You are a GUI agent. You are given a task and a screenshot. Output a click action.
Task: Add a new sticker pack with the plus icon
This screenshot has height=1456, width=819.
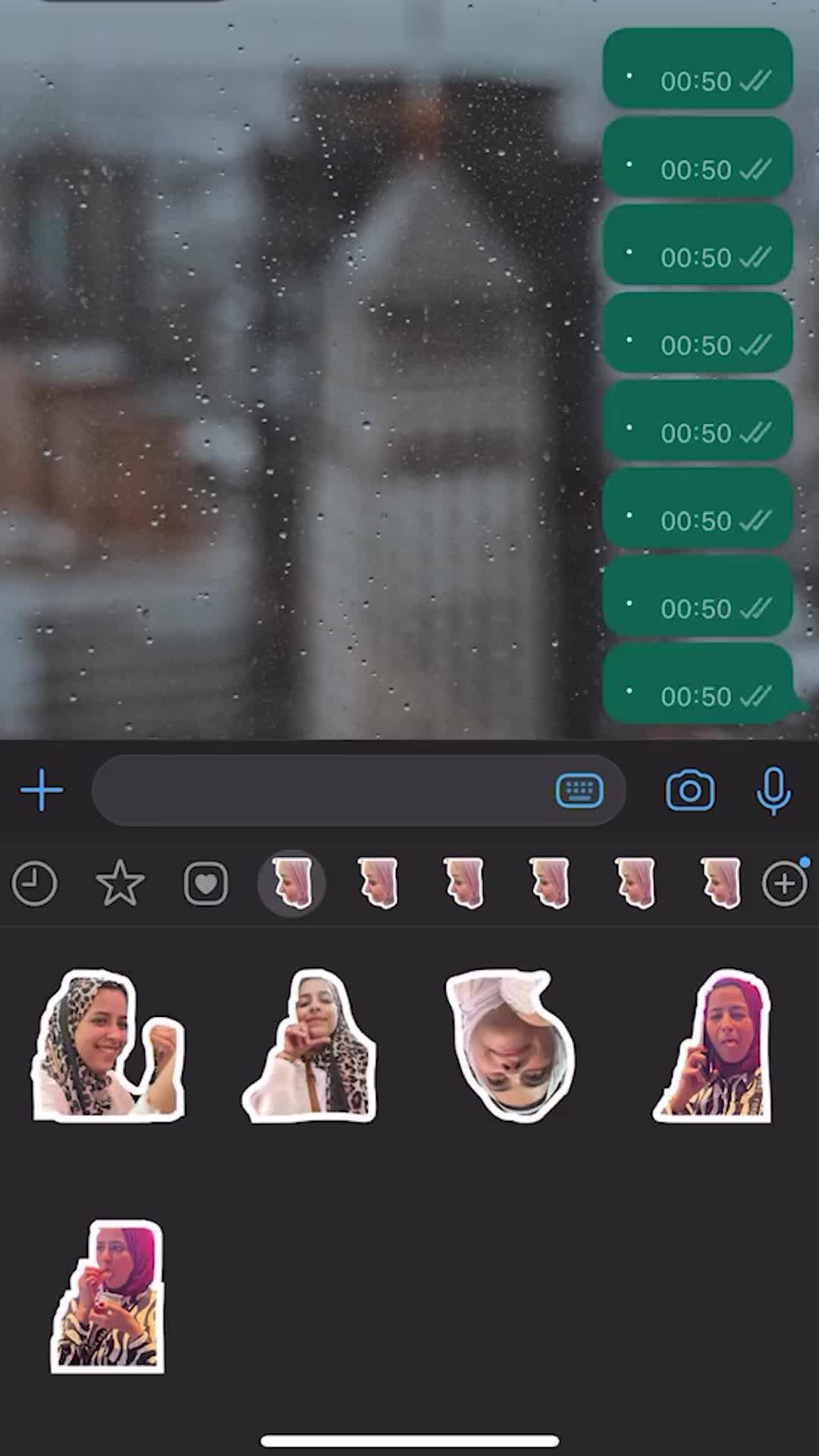click(x=784, y=882)
